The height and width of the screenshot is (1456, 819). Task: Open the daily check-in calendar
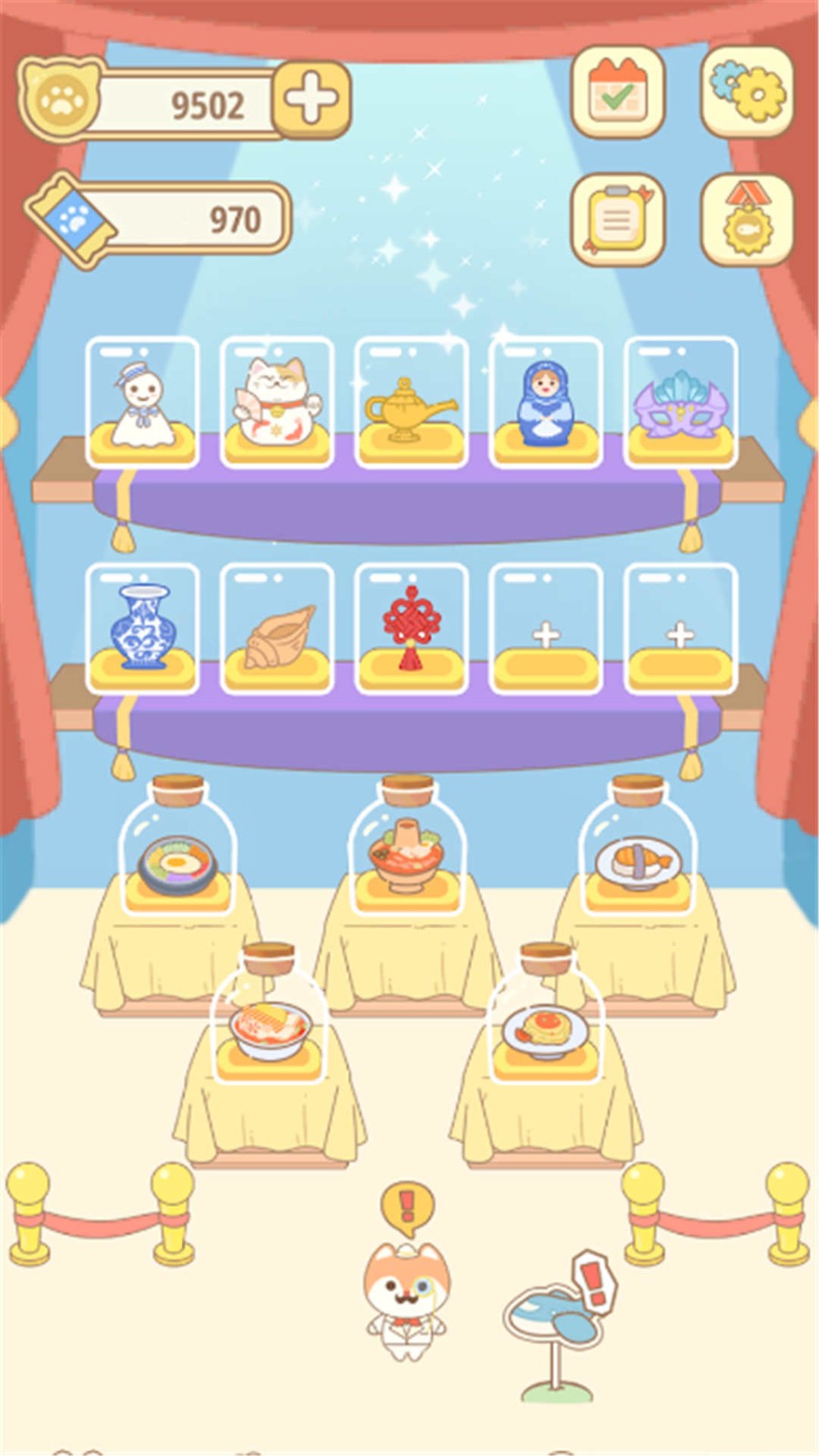pos(618,92)
